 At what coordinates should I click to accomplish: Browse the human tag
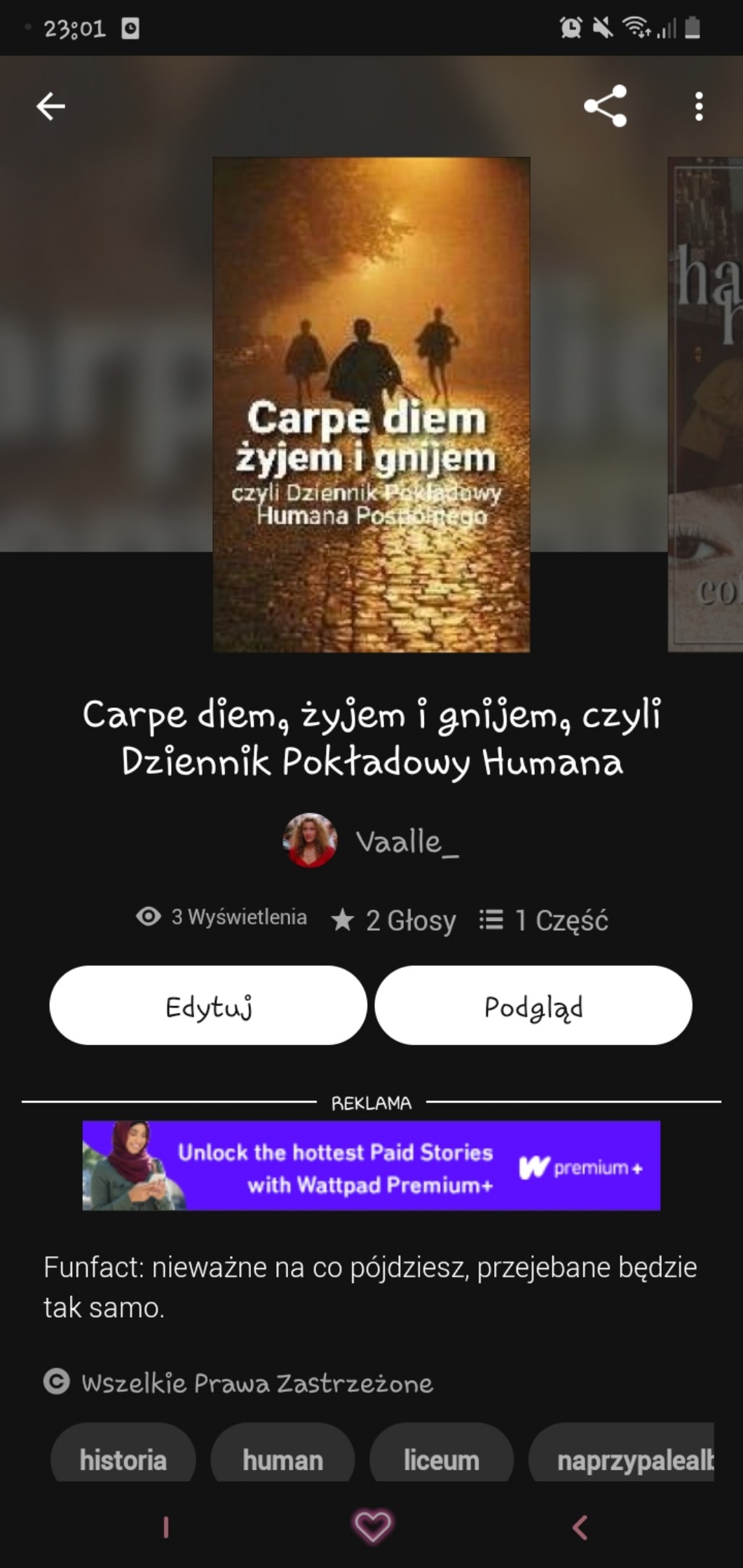point(282,1459)
